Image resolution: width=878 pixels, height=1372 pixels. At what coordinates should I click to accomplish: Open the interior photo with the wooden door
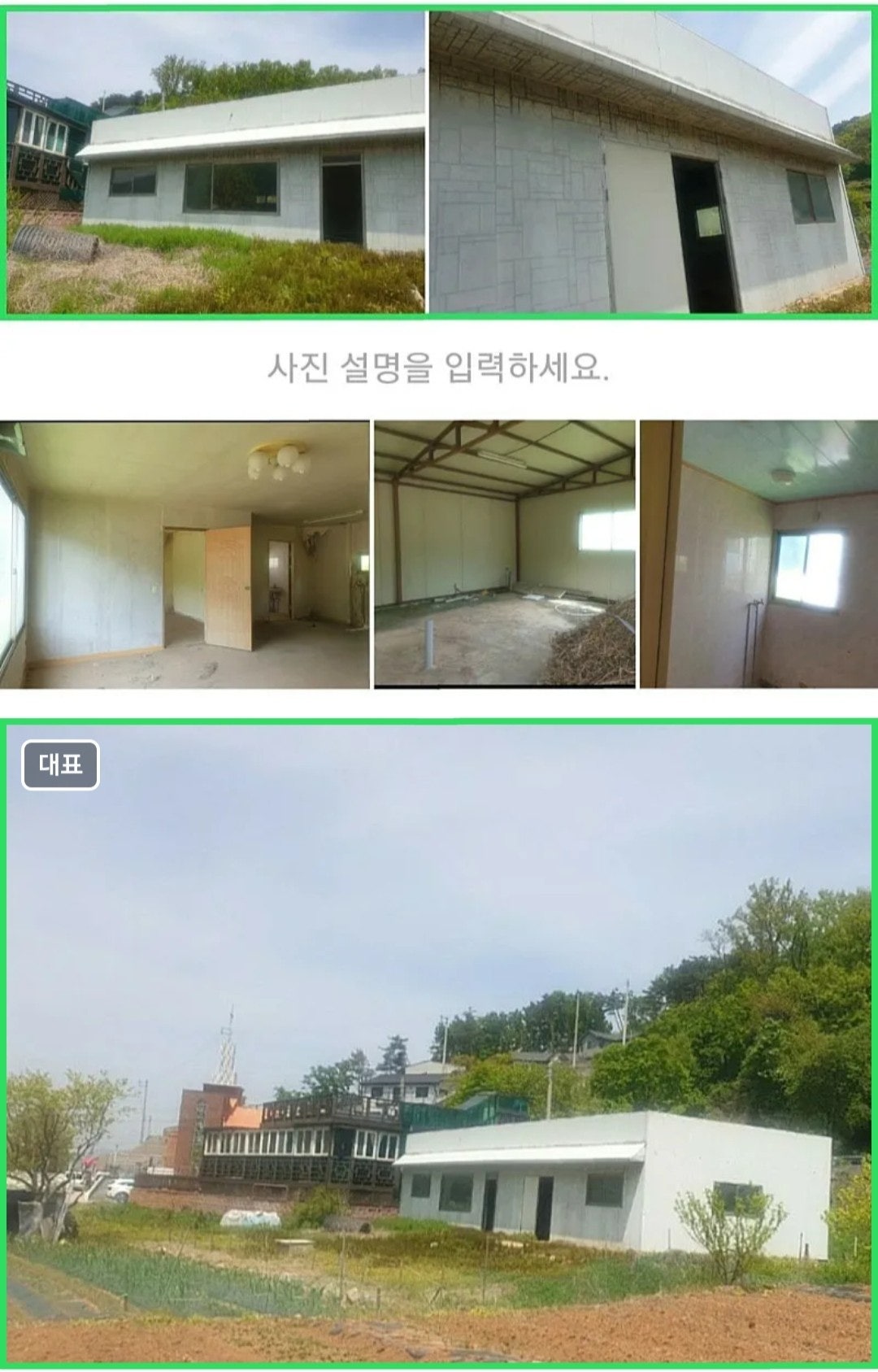point(185,555)
